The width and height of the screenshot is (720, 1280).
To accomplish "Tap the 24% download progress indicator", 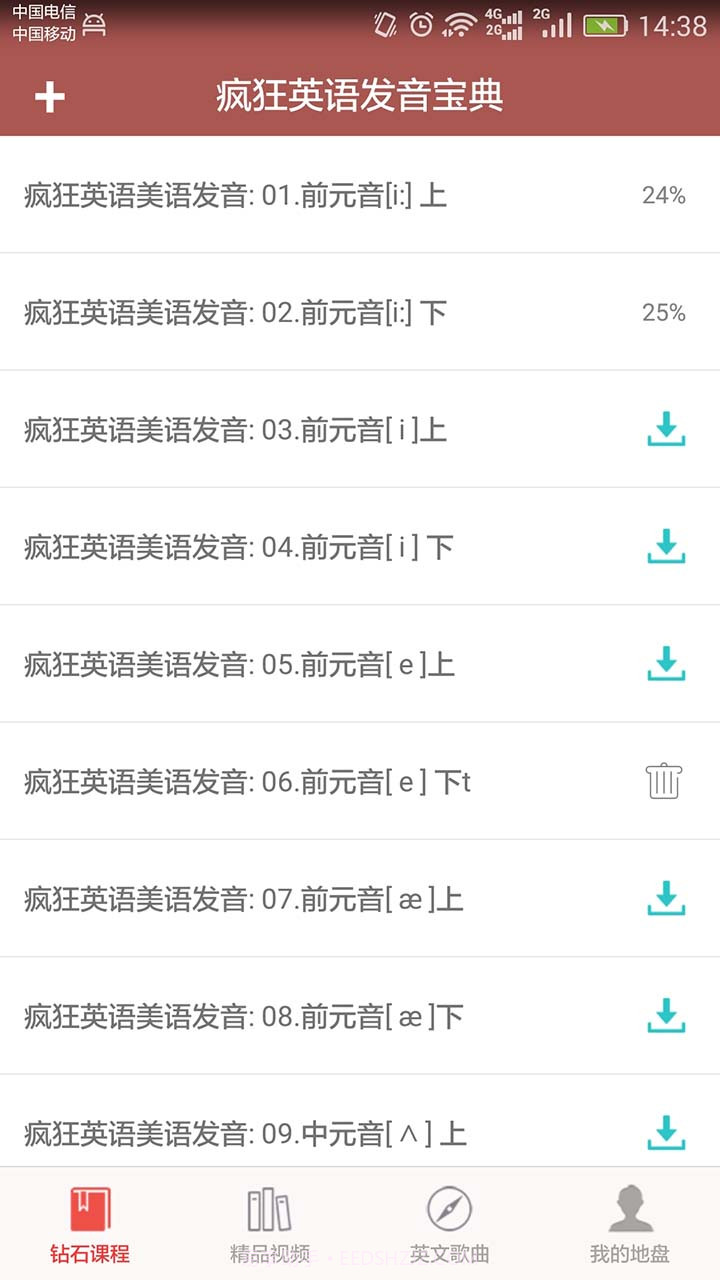I will point(665,196).
